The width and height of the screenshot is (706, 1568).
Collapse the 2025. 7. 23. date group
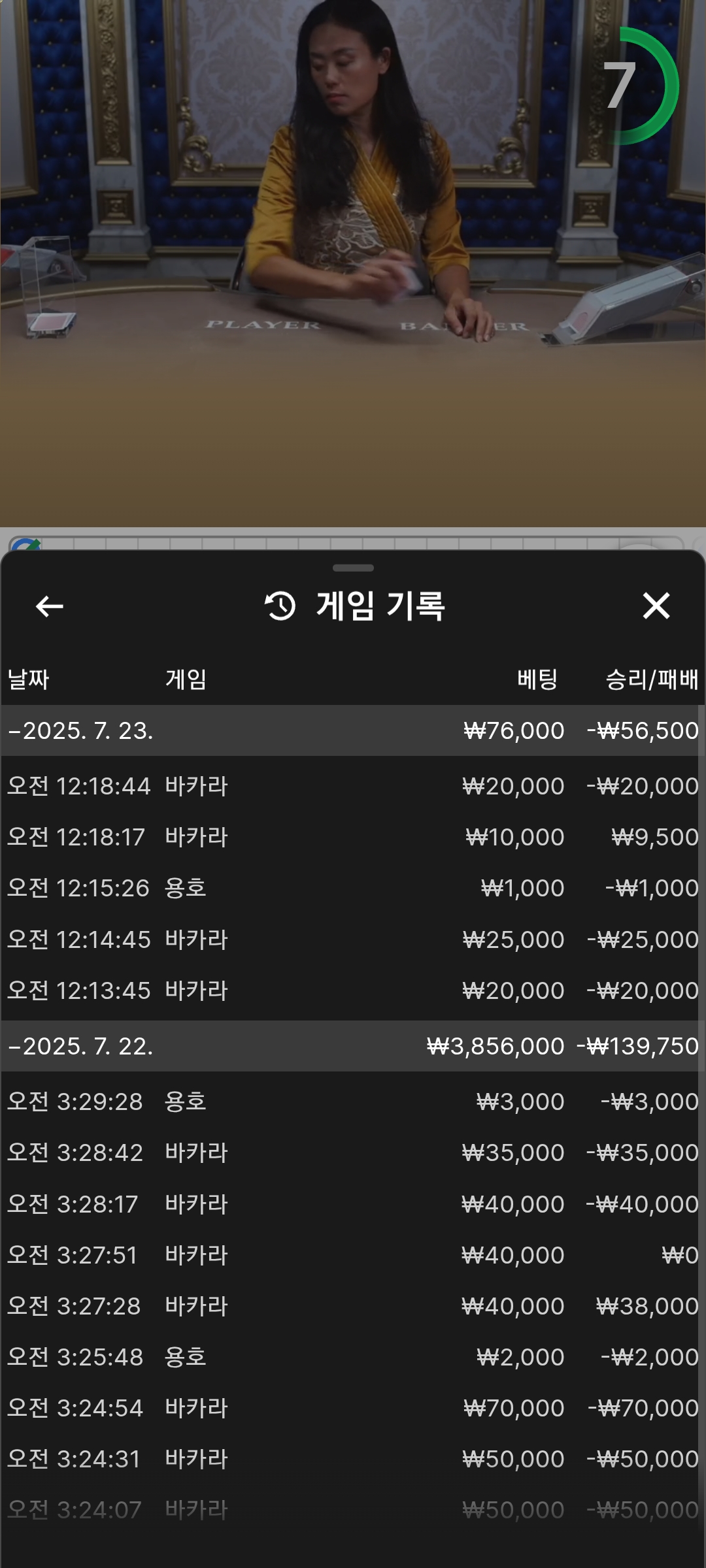pos(353,730)
